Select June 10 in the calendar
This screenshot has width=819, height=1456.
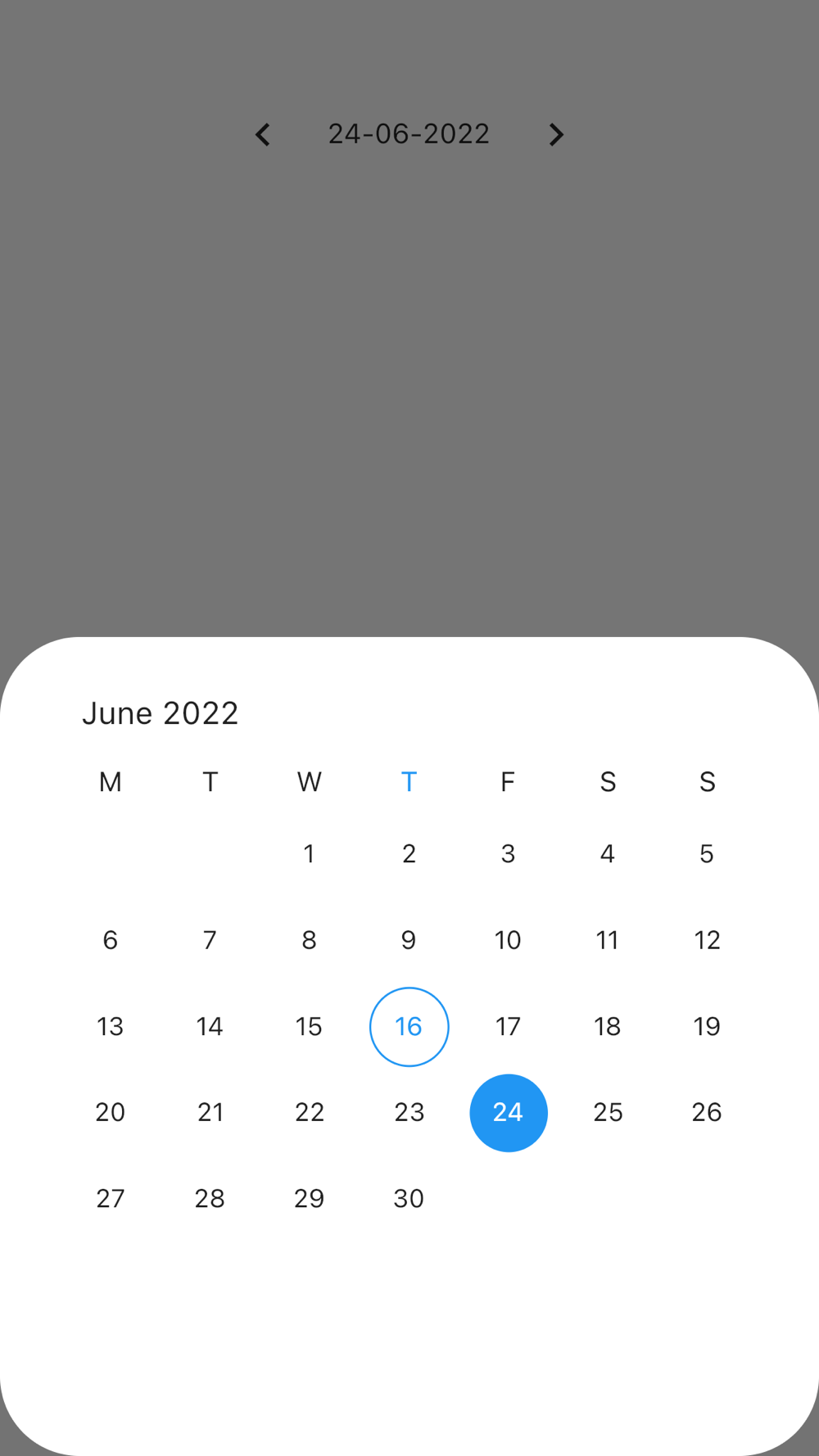[x=508, y=940]
